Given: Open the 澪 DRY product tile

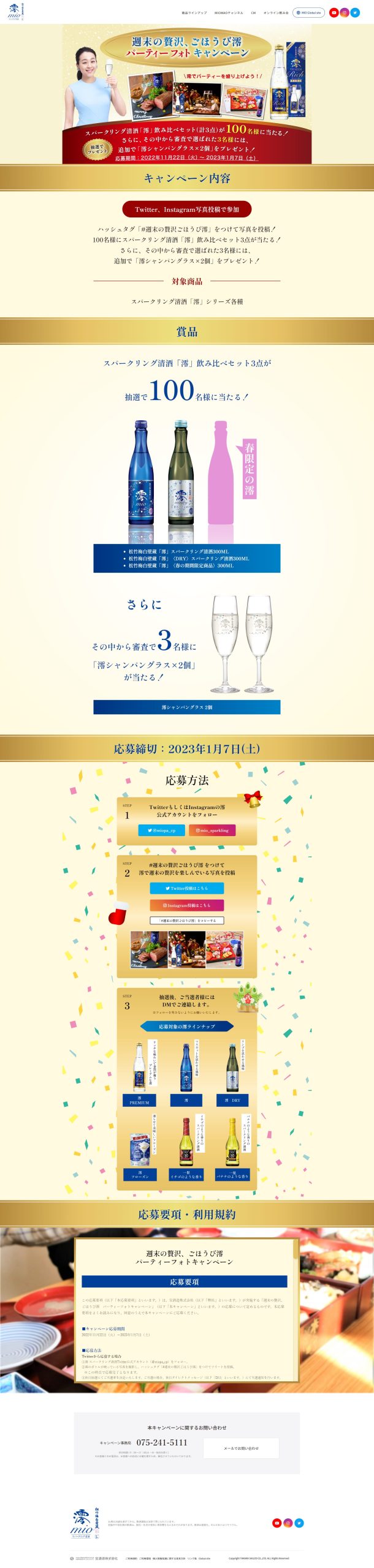Looking at the screenshot, I should click(232, 1100).
